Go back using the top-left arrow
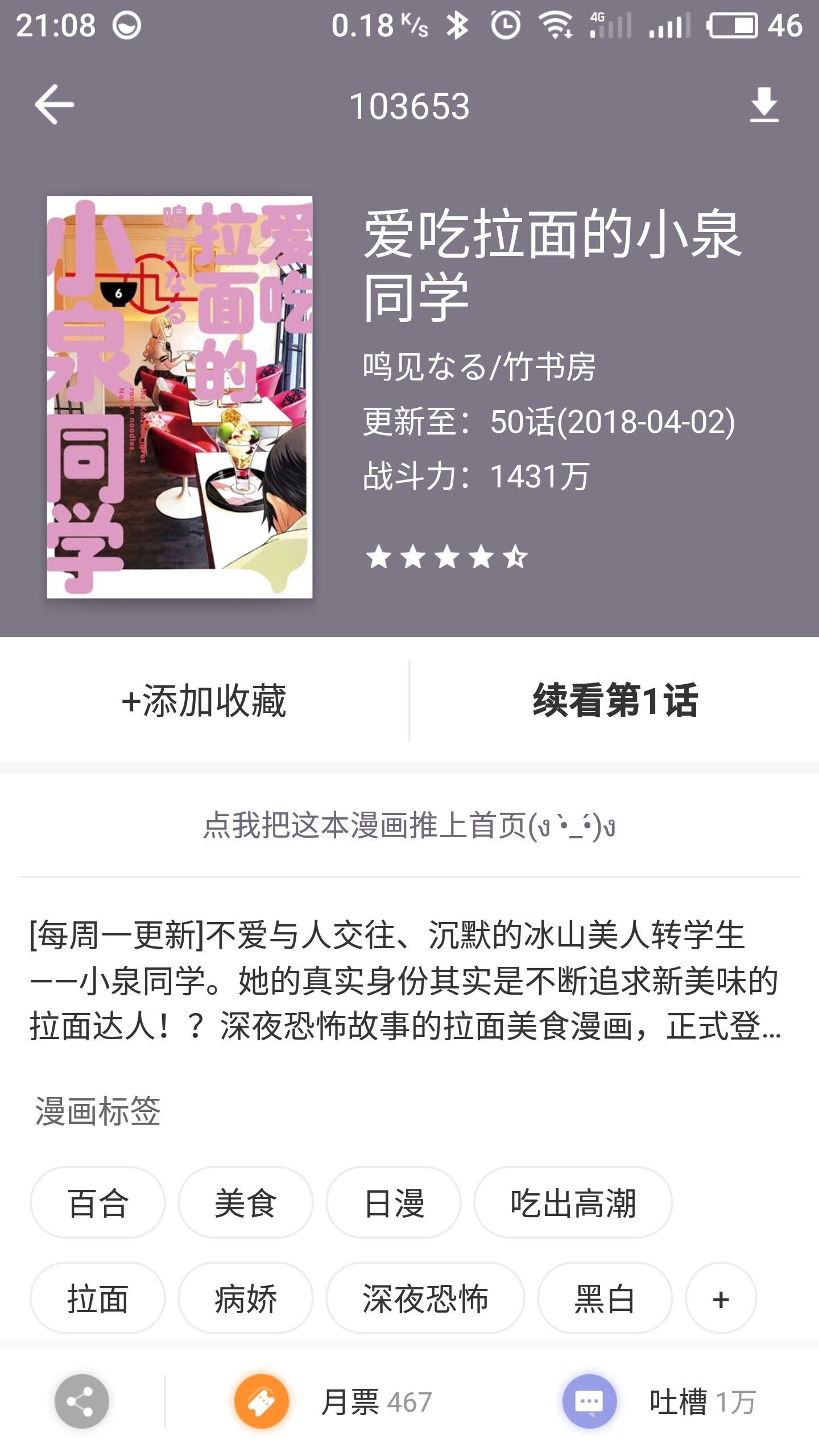 (x=55, y=105)
